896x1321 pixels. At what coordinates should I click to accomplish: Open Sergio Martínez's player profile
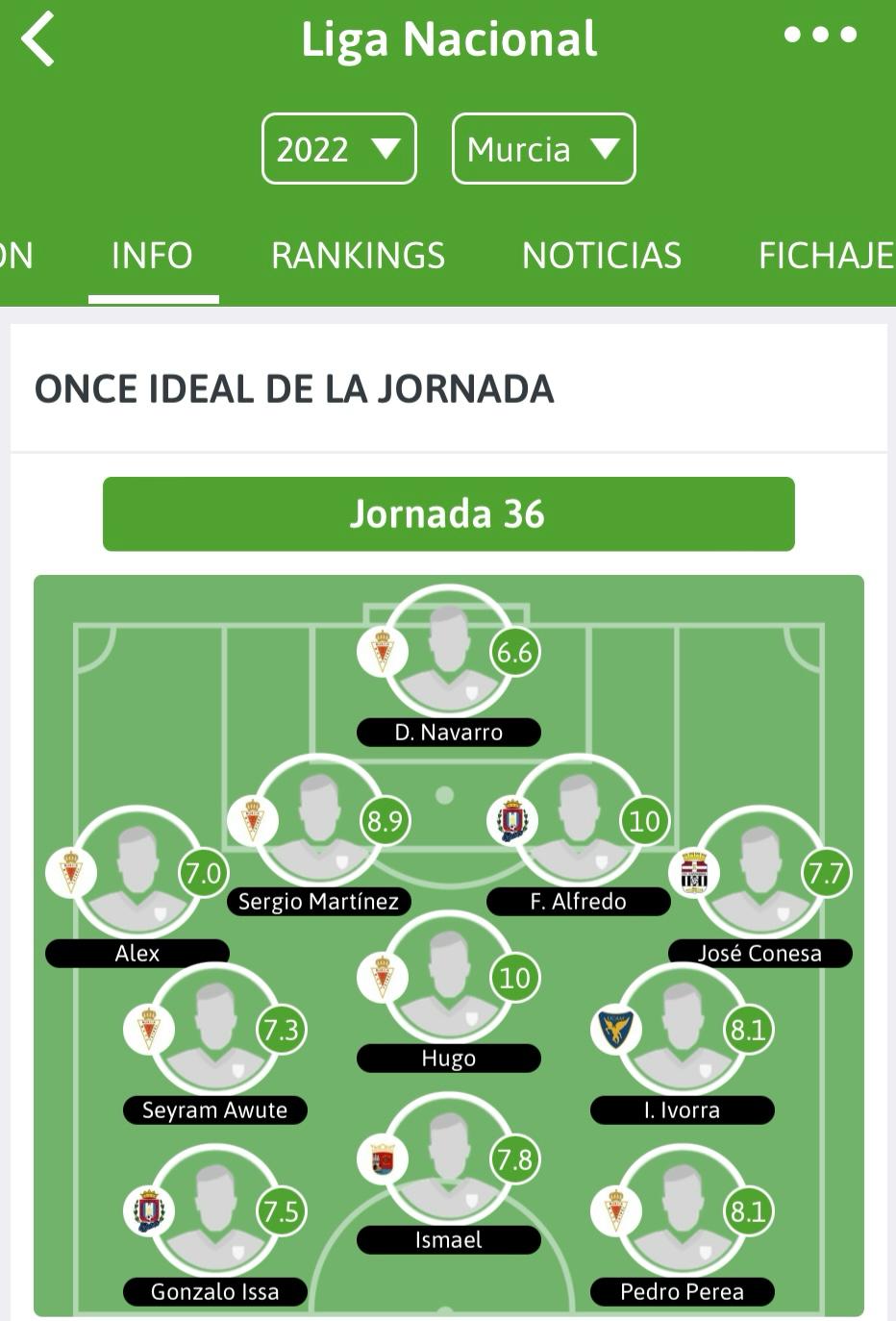coord(318,823)
